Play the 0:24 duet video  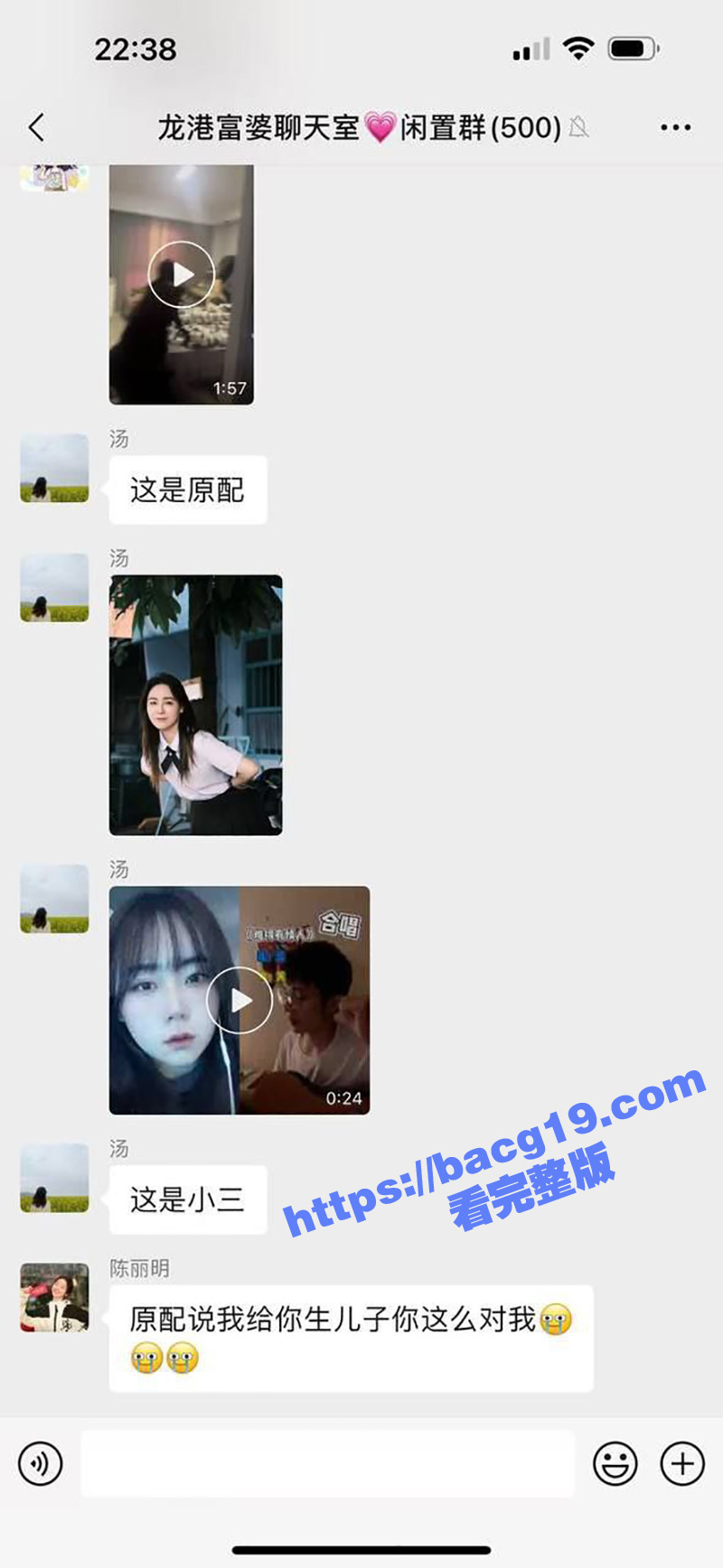pos(239,1000)
